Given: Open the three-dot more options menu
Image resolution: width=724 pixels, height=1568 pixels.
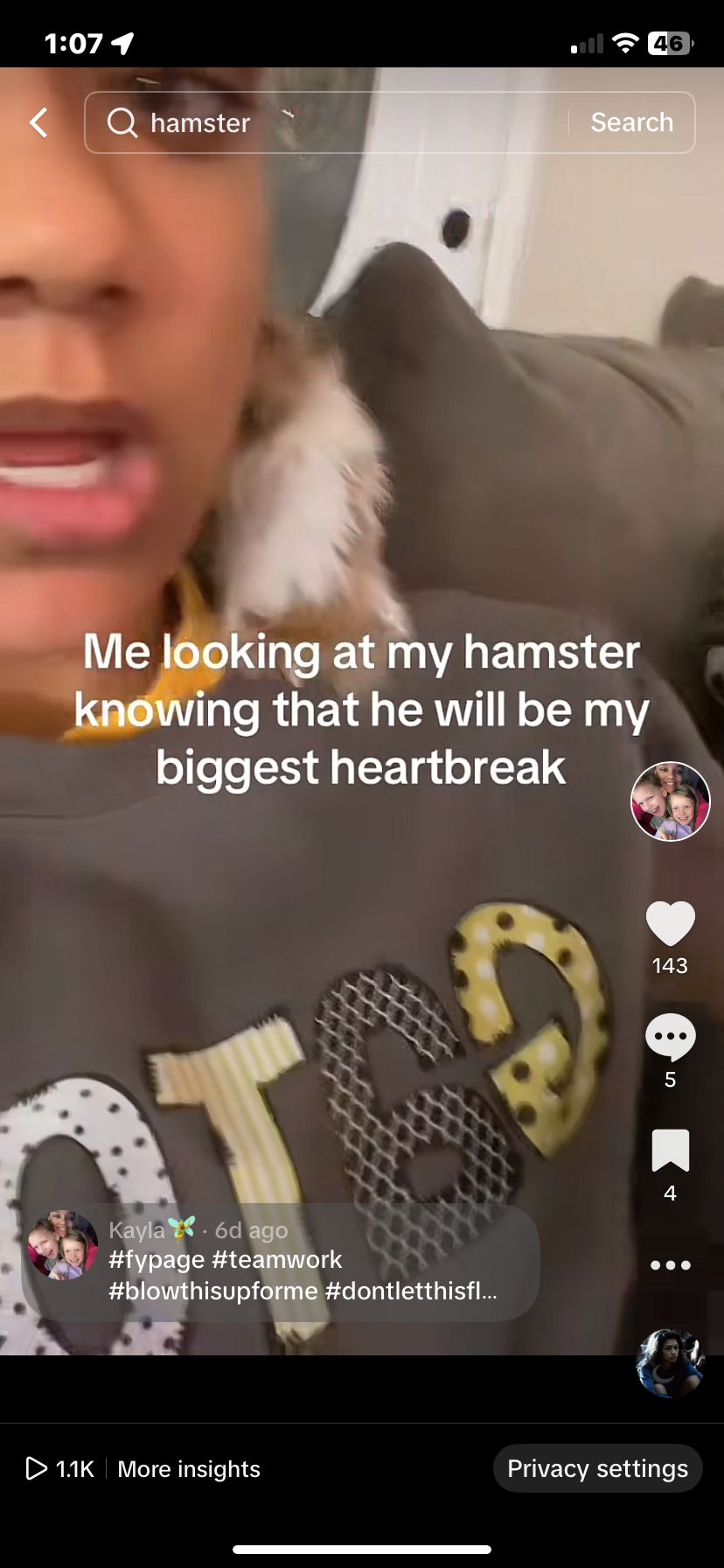Looking at the screenshot, I should point(671,1265).
